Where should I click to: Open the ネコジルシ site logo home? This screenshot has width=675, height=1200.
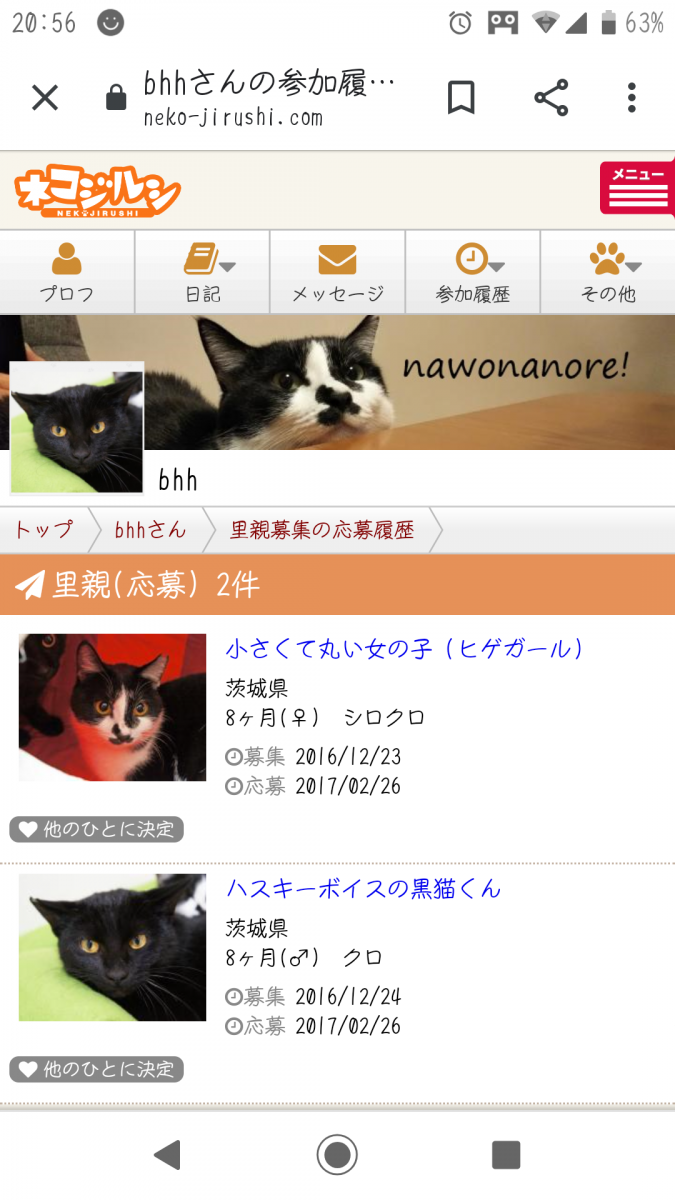(x=97, y=191)
